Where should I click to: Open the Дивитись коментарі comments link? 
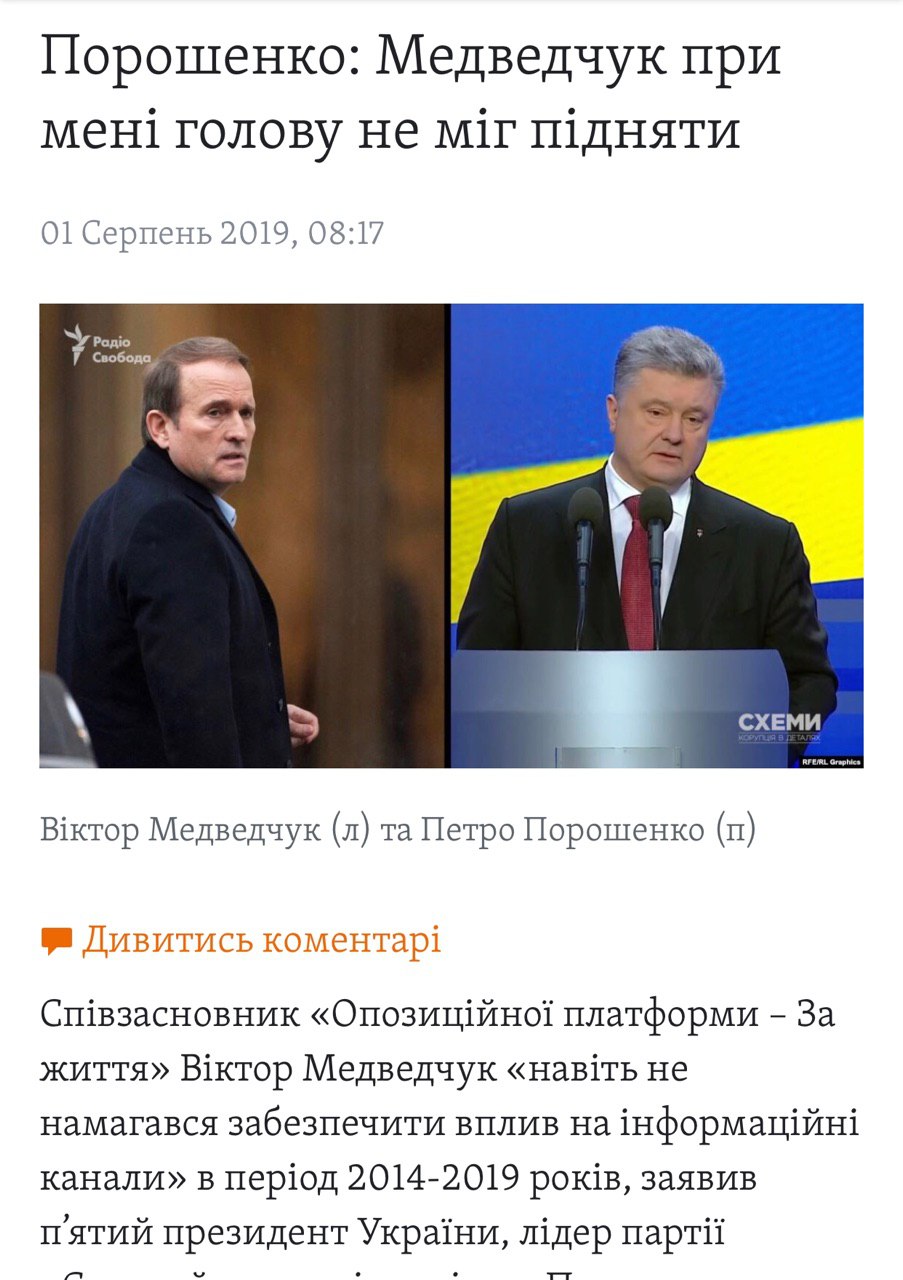pos(260,941)
